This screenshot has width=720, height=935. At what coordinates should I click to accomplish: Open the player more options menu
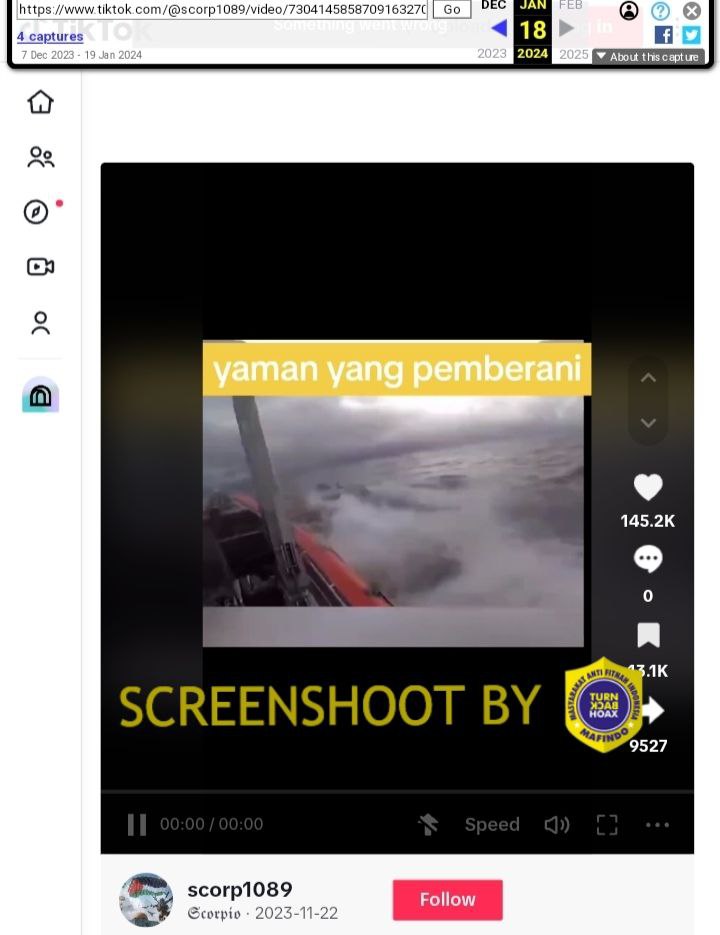pyautogui.click(x=657, y=824)
